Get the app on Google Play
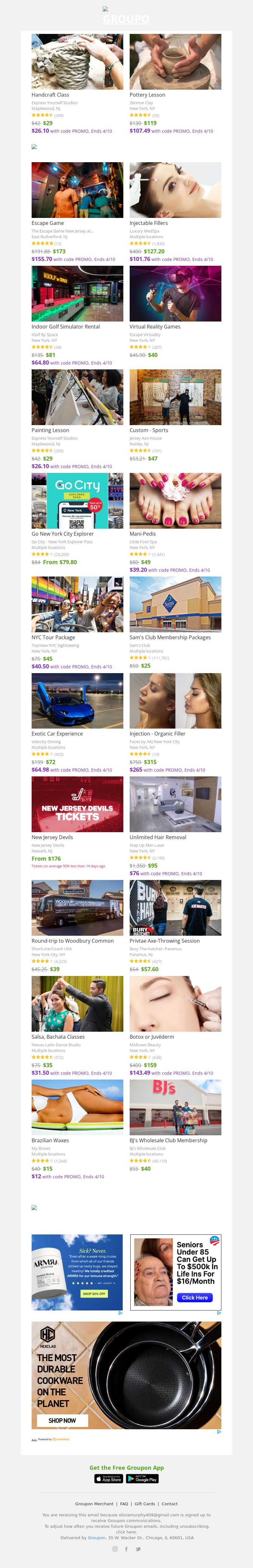253x1568 pixels. tap(142, 1479)
